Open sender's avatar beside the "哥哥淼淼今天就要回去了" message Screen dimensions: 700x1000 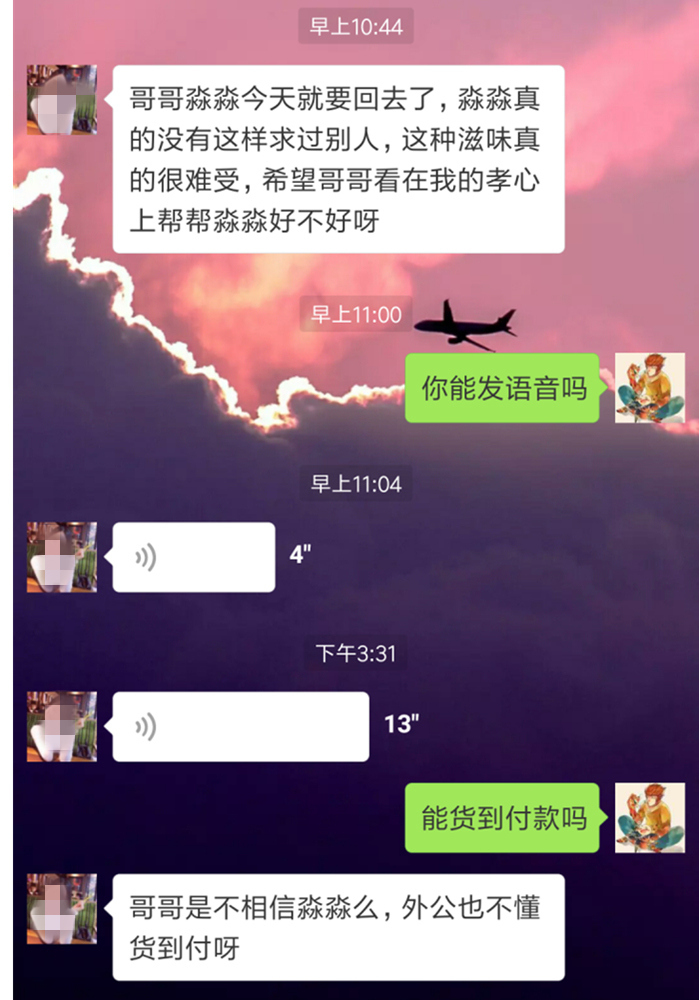(x=62, y=100)
